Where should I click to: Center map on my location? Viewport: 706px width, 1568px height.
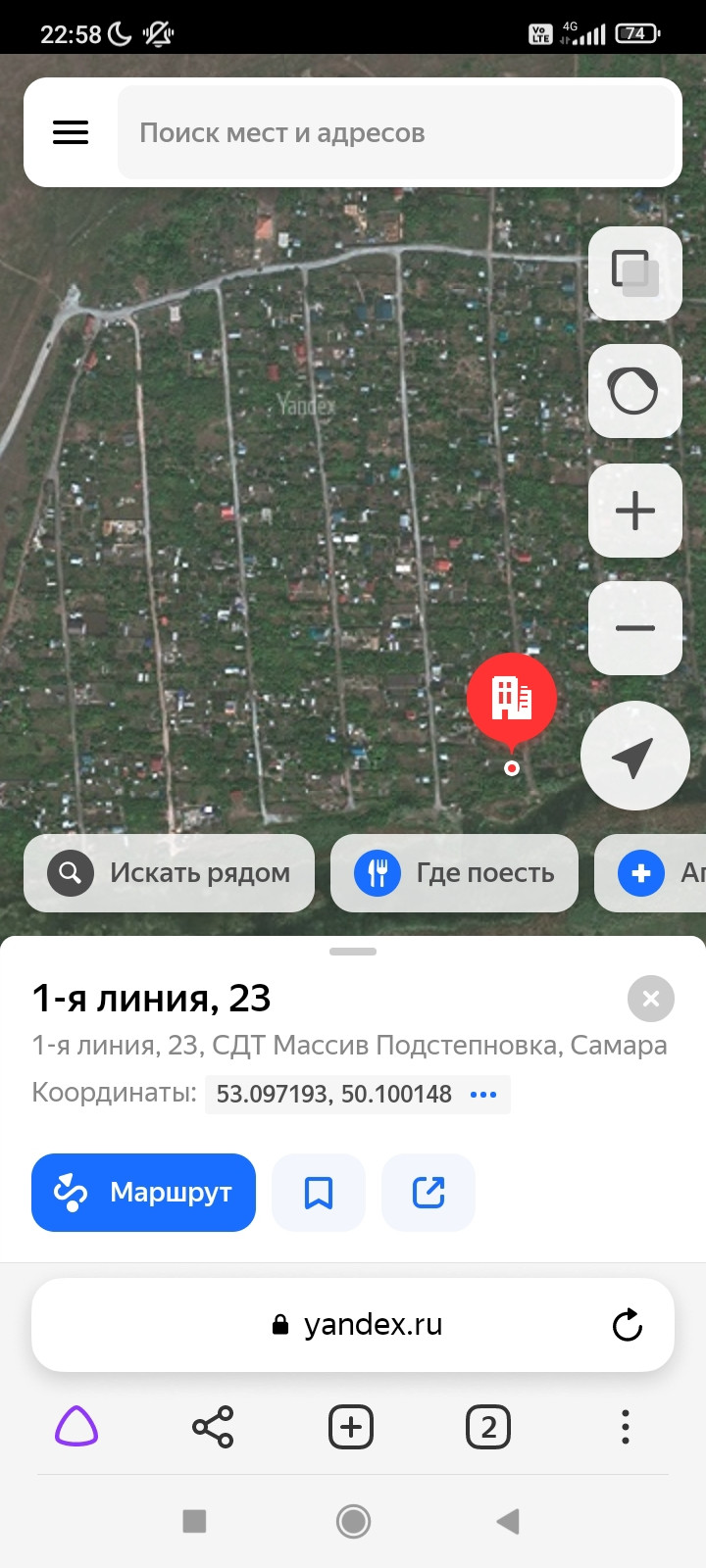click(634, 757)
